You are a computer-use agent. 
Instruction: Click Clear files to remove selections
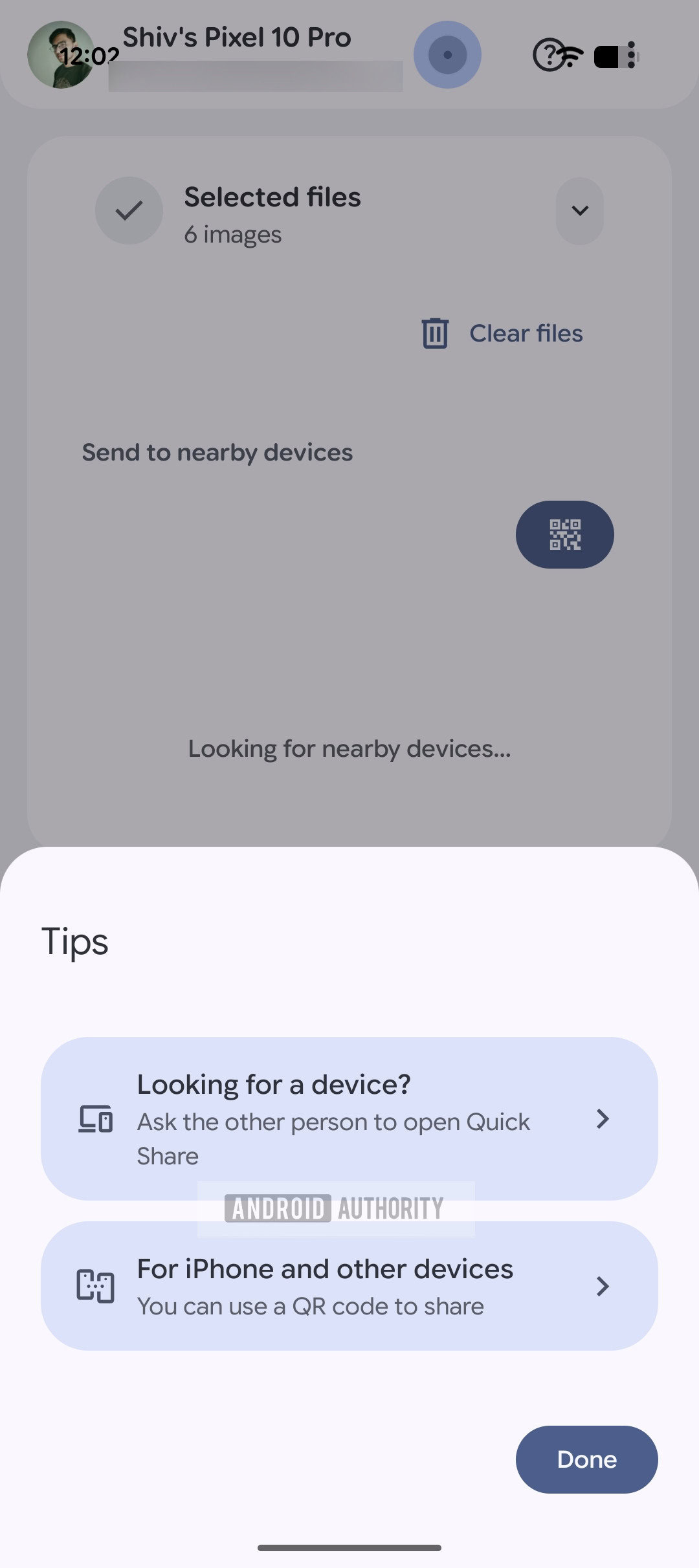pyautogui.click(x=526, y=332)
